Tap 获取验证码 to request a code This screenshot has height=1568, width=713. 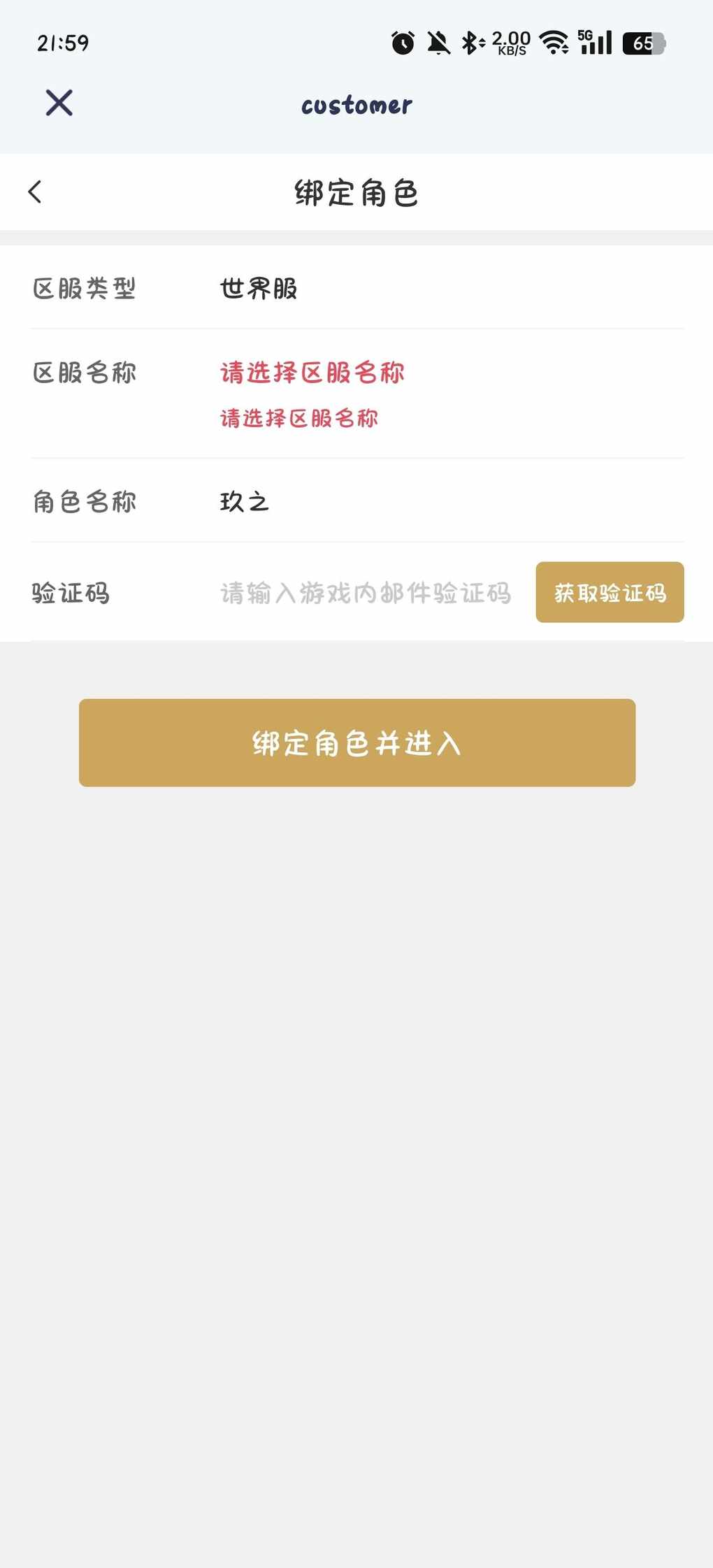[610, 592]
